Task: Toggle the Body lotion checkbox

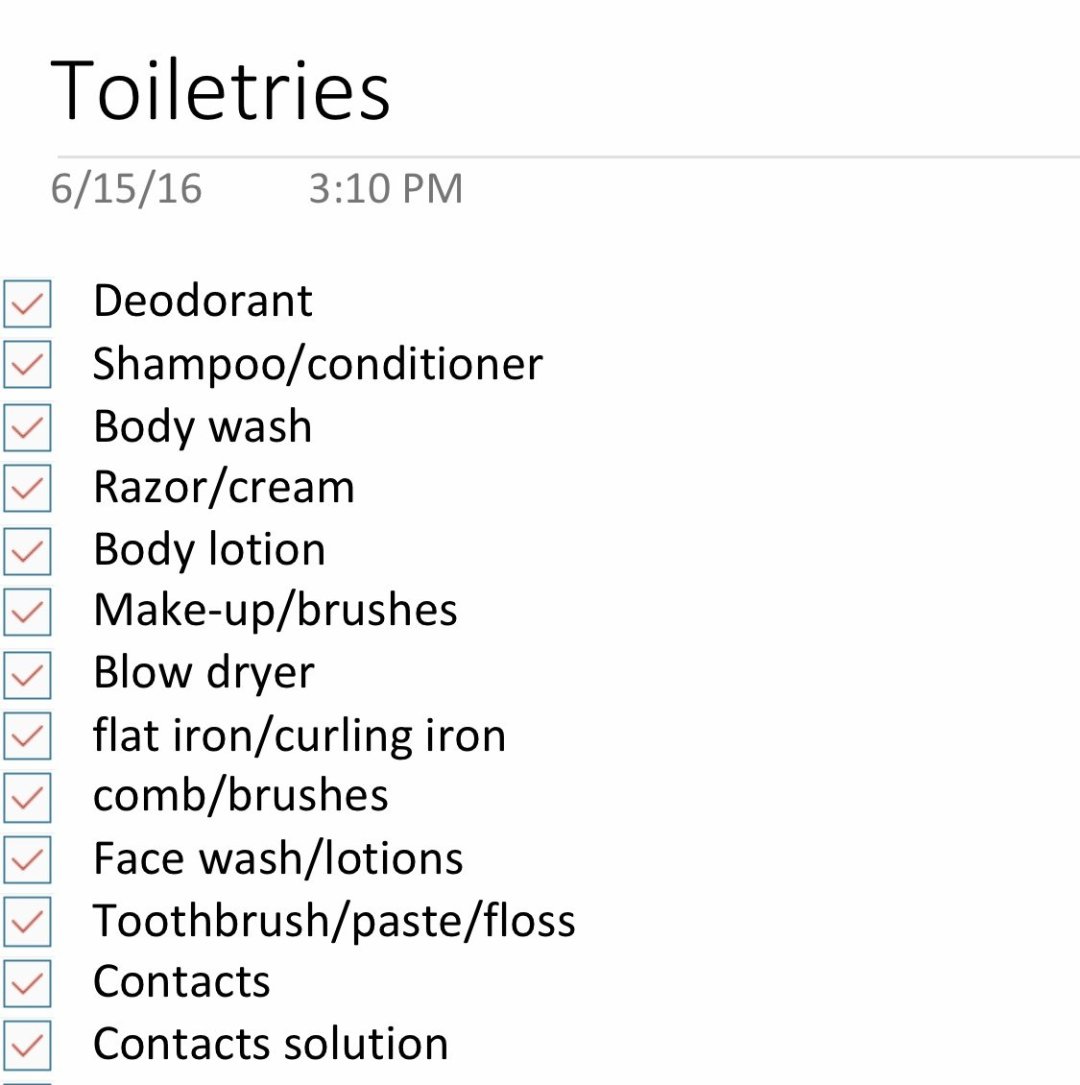Action: (x=27, y=552)
